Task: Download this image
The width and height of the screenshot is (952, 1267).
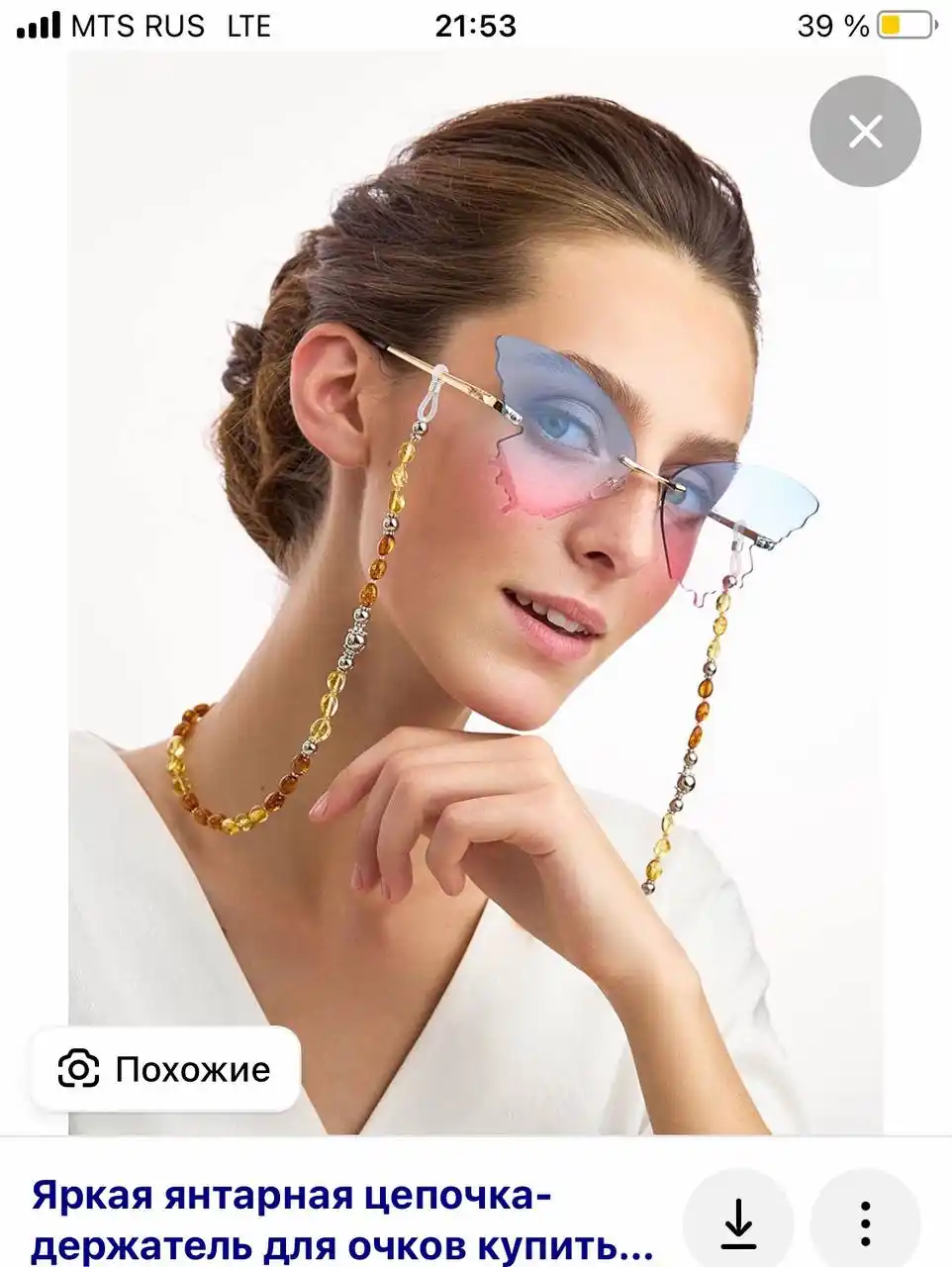Action: click(738, 1221)
